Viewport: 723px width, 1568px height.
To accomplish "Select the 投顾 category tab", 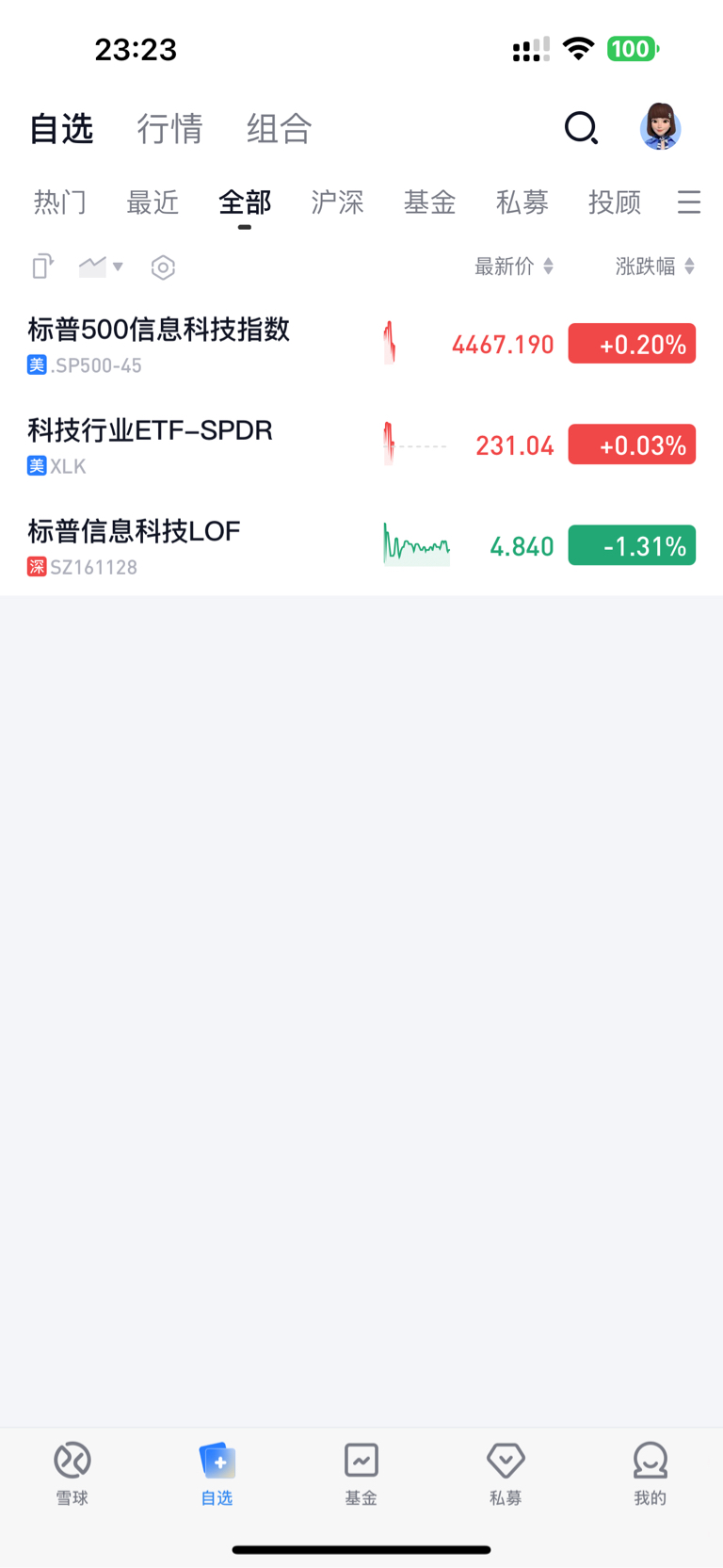I will point(614,202).
